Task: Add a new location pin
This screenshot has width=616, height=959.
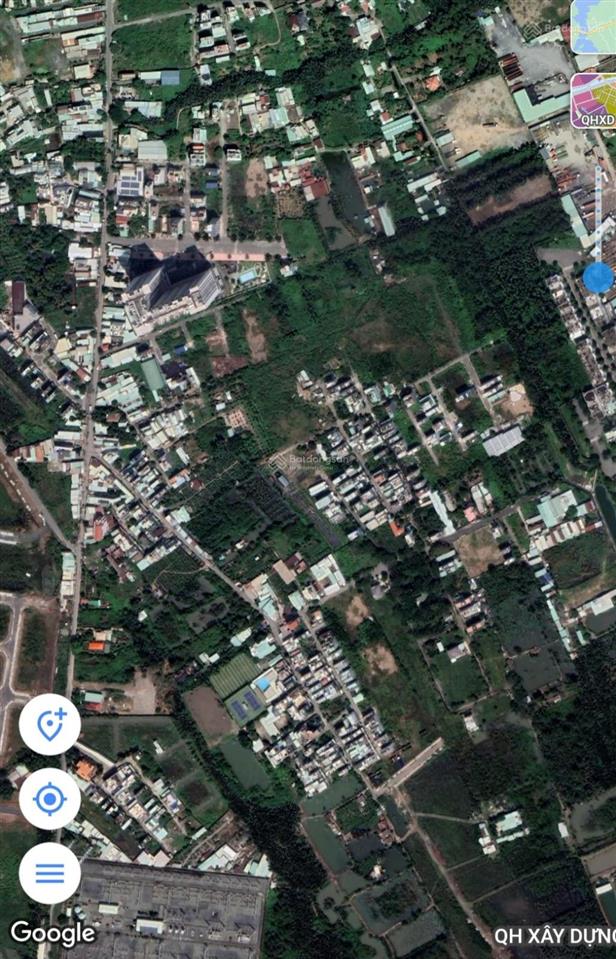Action: pyautogui.click(x=49, y=724)
